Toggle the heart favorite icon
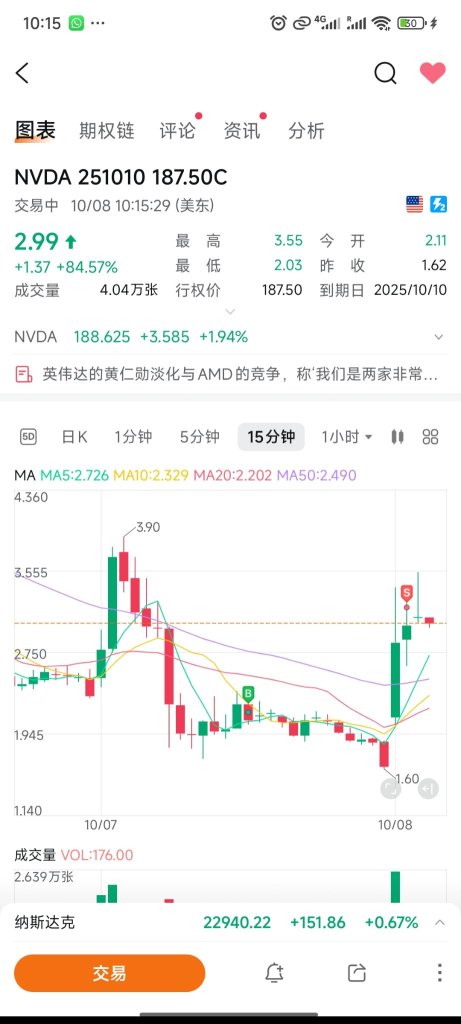This screenshot has width=461, height=1024. click(x=432, y=73)
